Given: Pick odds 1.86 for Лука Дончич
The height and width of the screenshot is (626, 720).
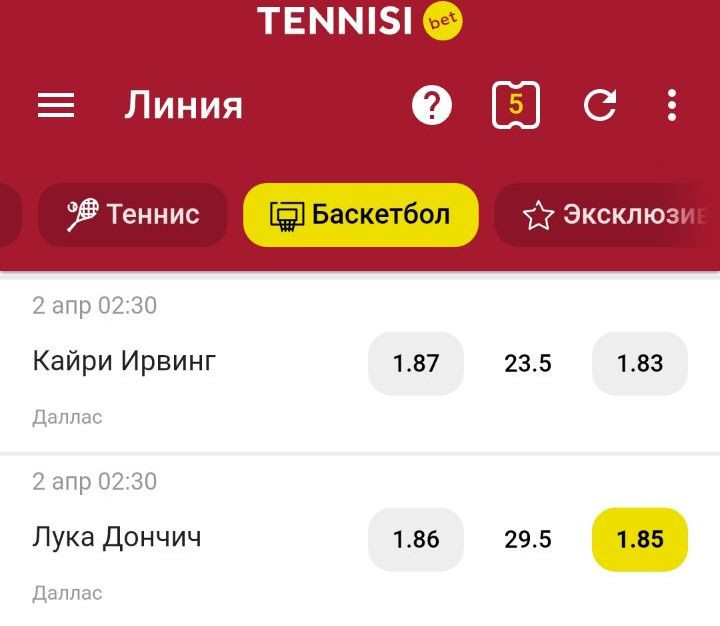Looking at the screenshot, I should coord(416,540).
